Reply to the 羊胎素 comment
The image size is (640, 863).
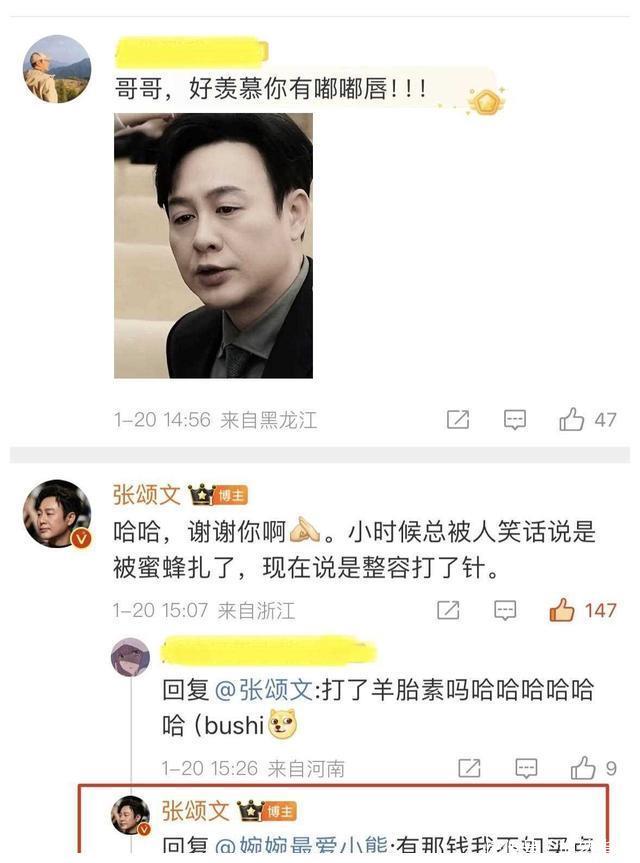point(524,768)
